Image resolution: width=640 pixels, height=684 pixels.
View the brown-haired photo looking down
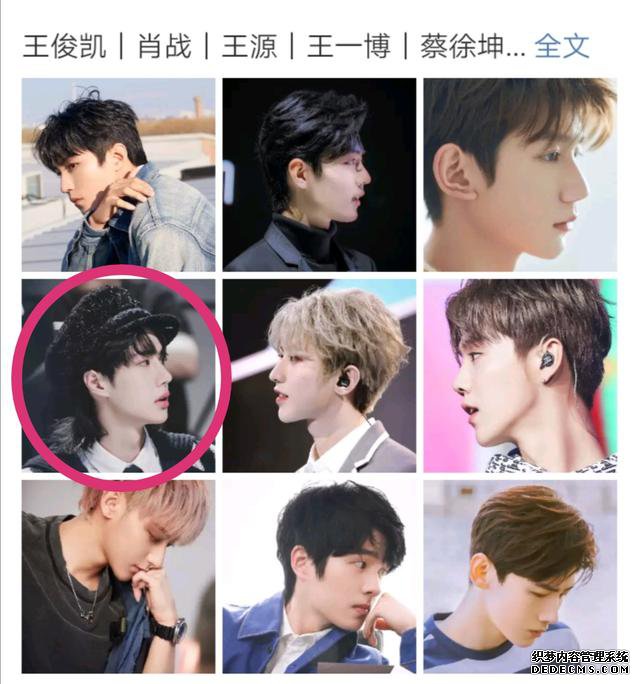520,577
